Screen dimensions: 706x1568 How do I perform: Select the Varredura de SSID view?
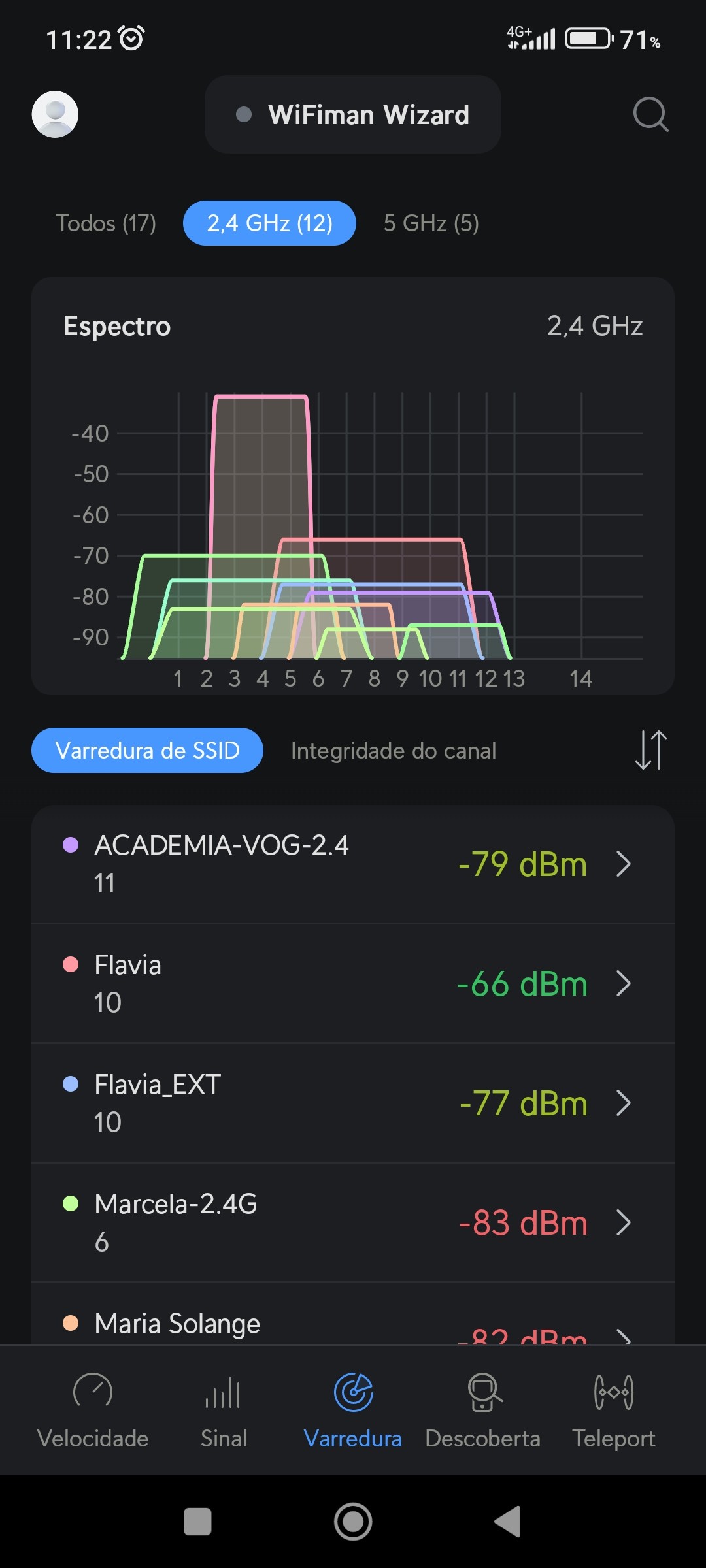[x=147, y=751]
